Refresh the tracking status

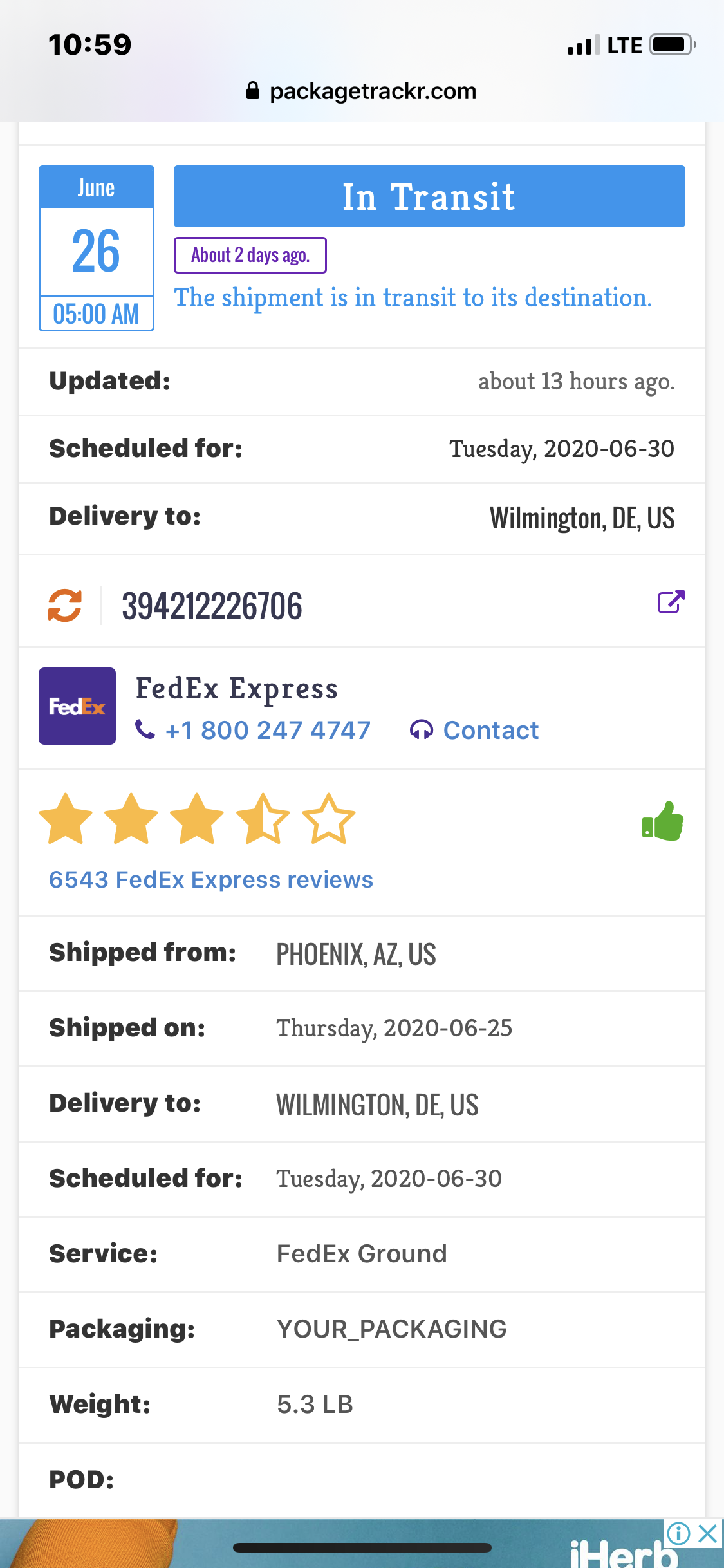65,606
